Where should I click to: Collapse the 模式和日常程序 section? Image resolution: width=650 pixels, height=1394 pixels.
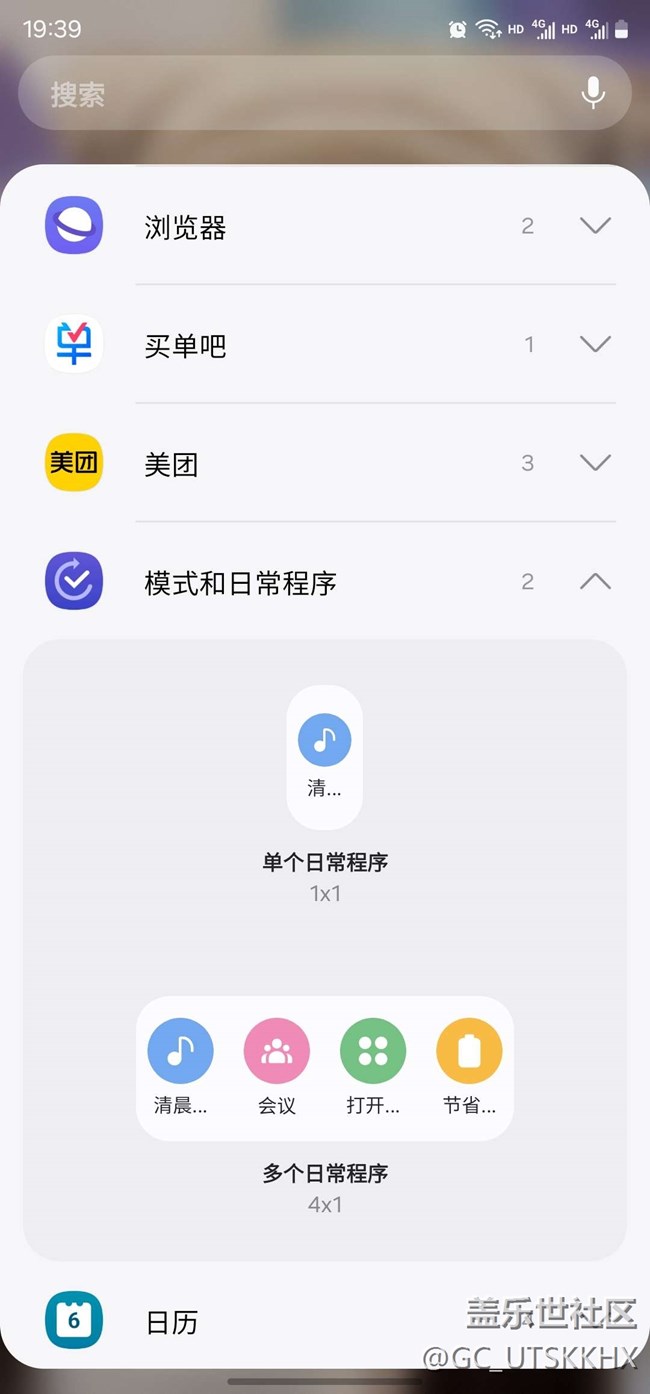point(595,581)
